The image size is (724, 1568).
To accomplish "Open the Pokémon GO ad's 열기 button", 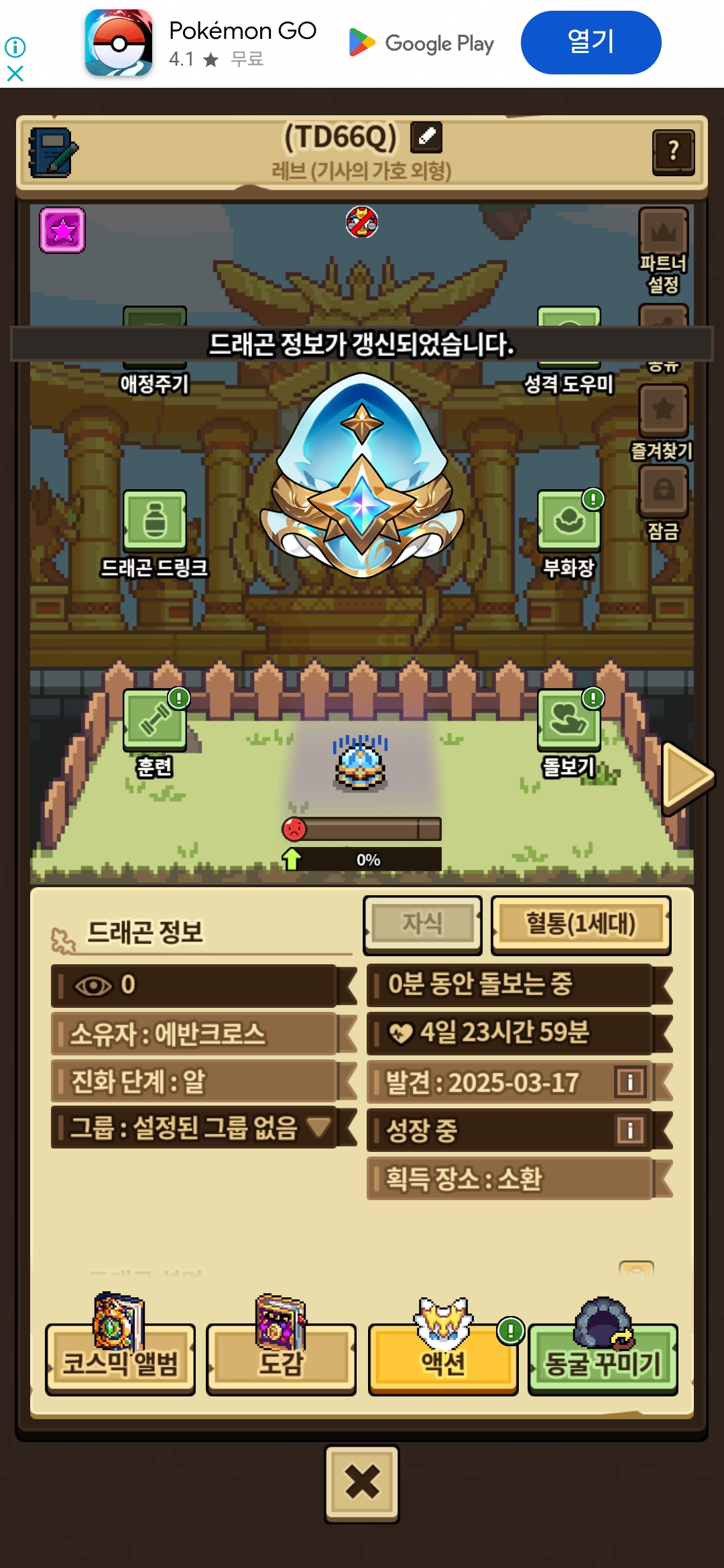I will (x=591, y=42).
